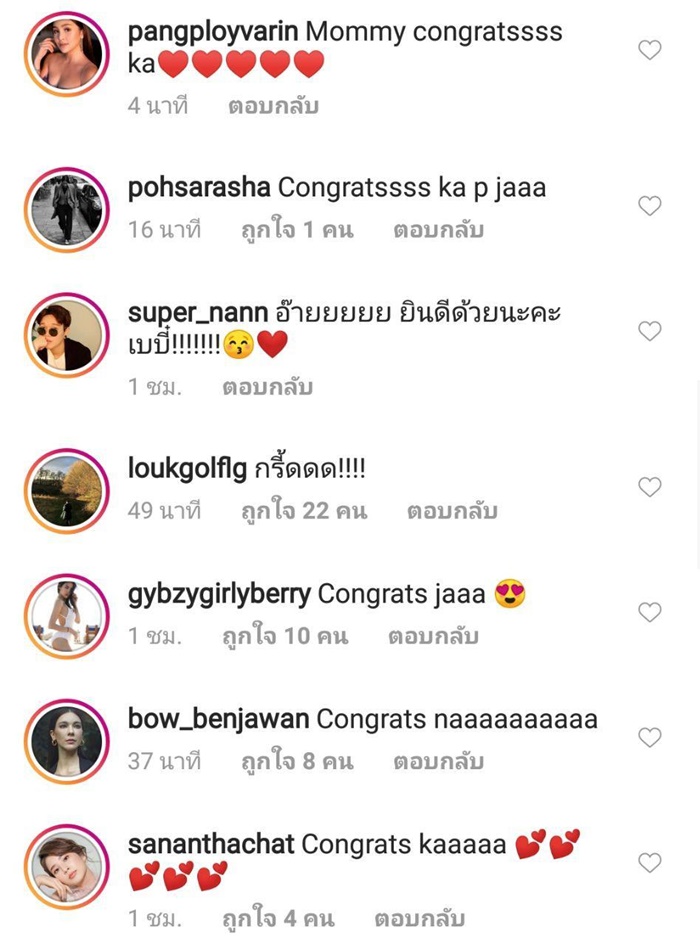Like bow_benjawan's comment
The width and height of the screenshot is (700, 944).
[x=650, y=737]
